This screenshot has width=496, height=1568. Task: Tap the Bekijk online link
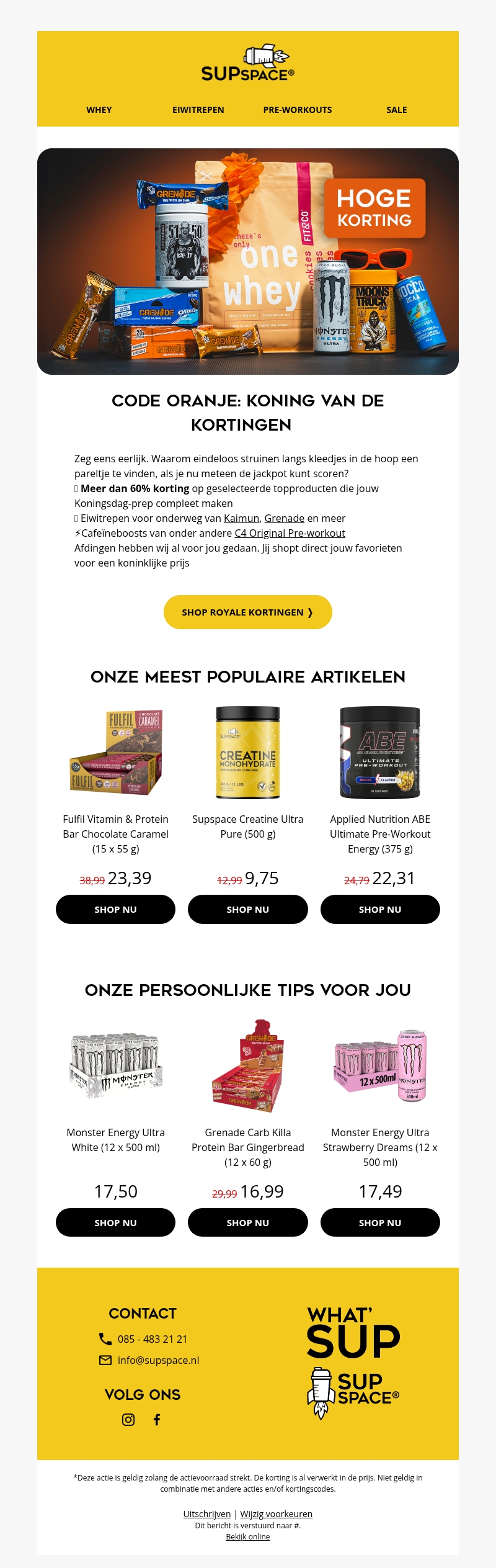248,1536
